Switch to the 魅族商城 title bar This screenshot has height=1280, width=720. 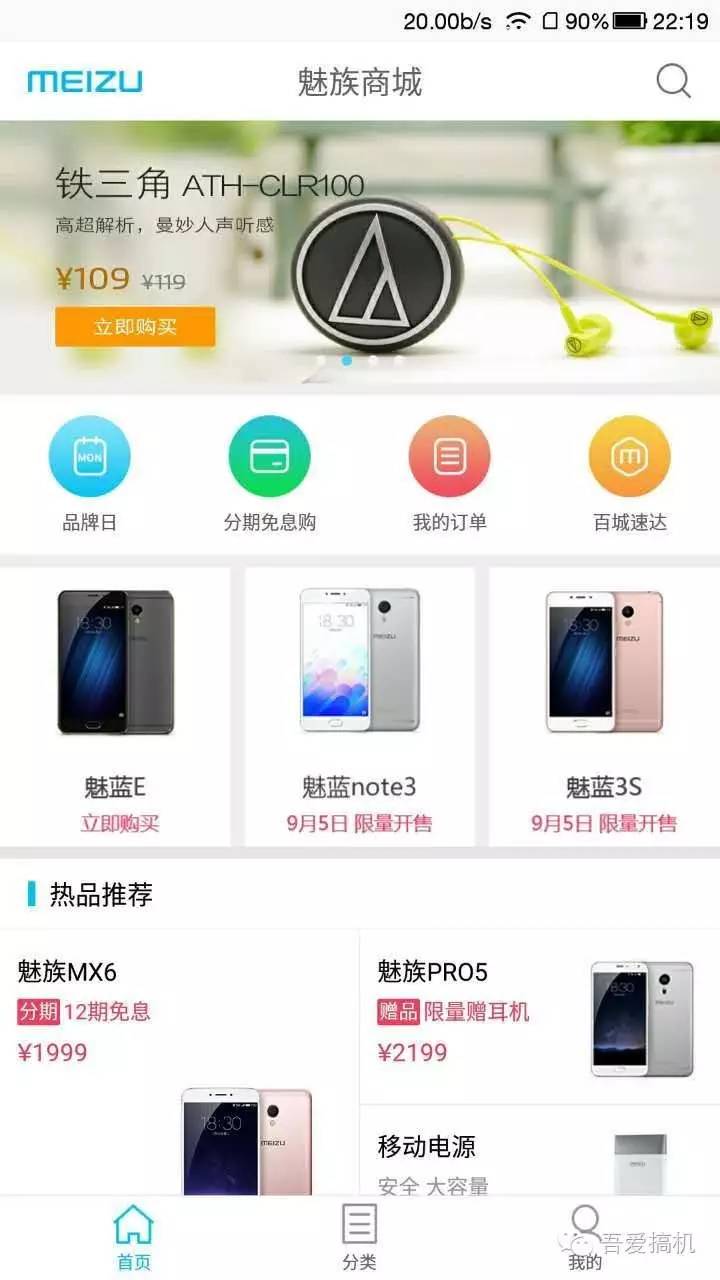click(x=360, y=82)
